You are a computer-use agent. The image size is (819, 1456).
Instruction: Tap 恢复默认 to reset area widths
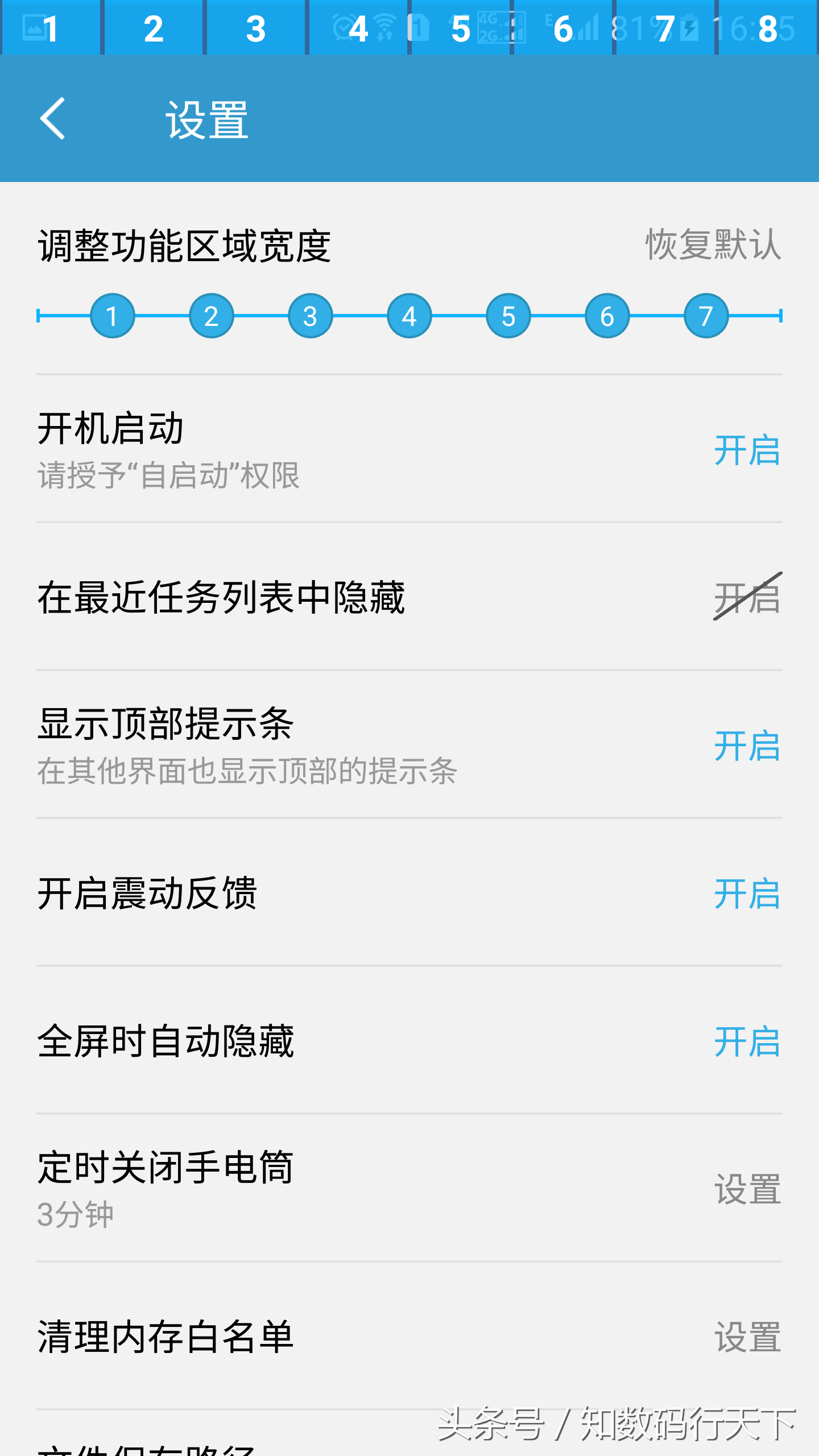pos(713,245)
